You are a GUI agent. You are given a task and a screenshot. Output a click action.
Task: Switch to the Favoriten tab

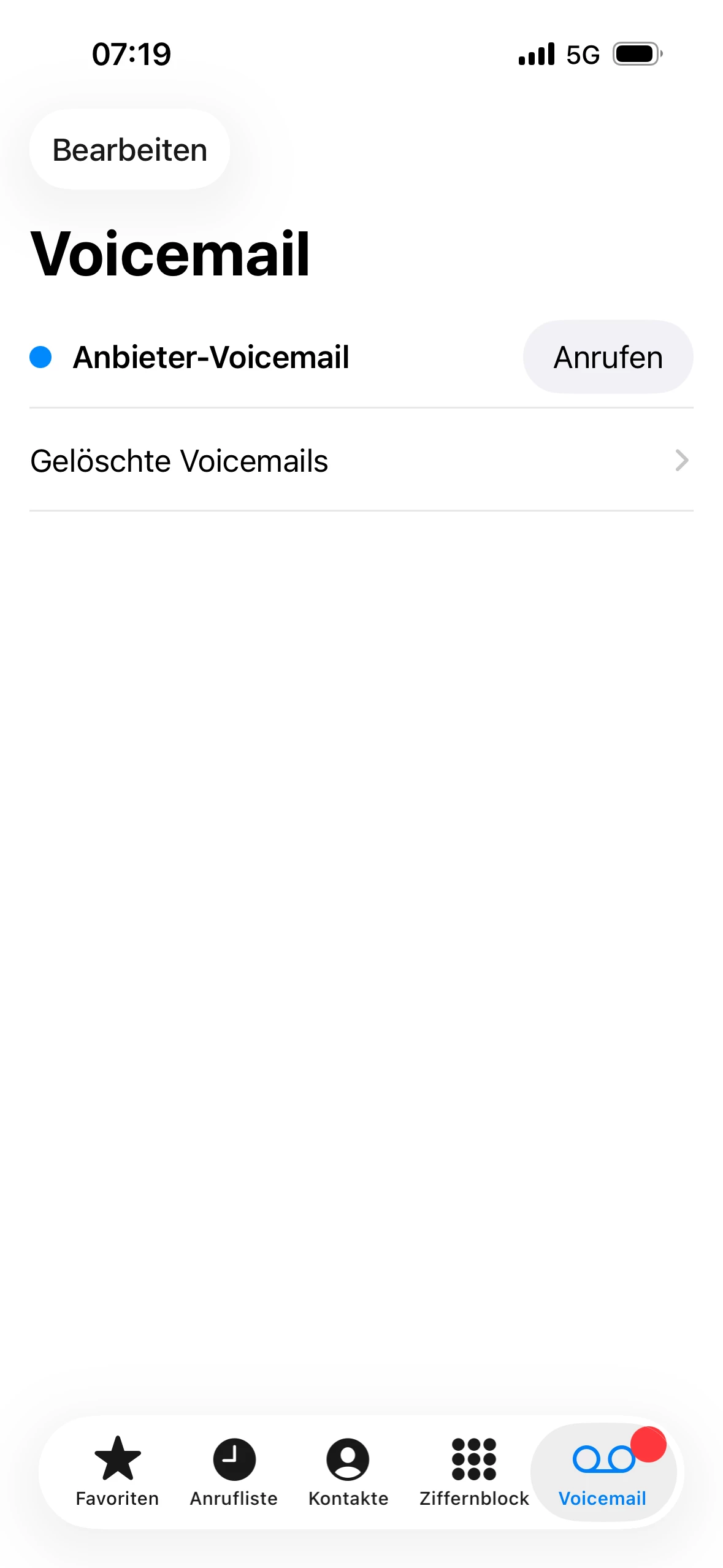117,1471
